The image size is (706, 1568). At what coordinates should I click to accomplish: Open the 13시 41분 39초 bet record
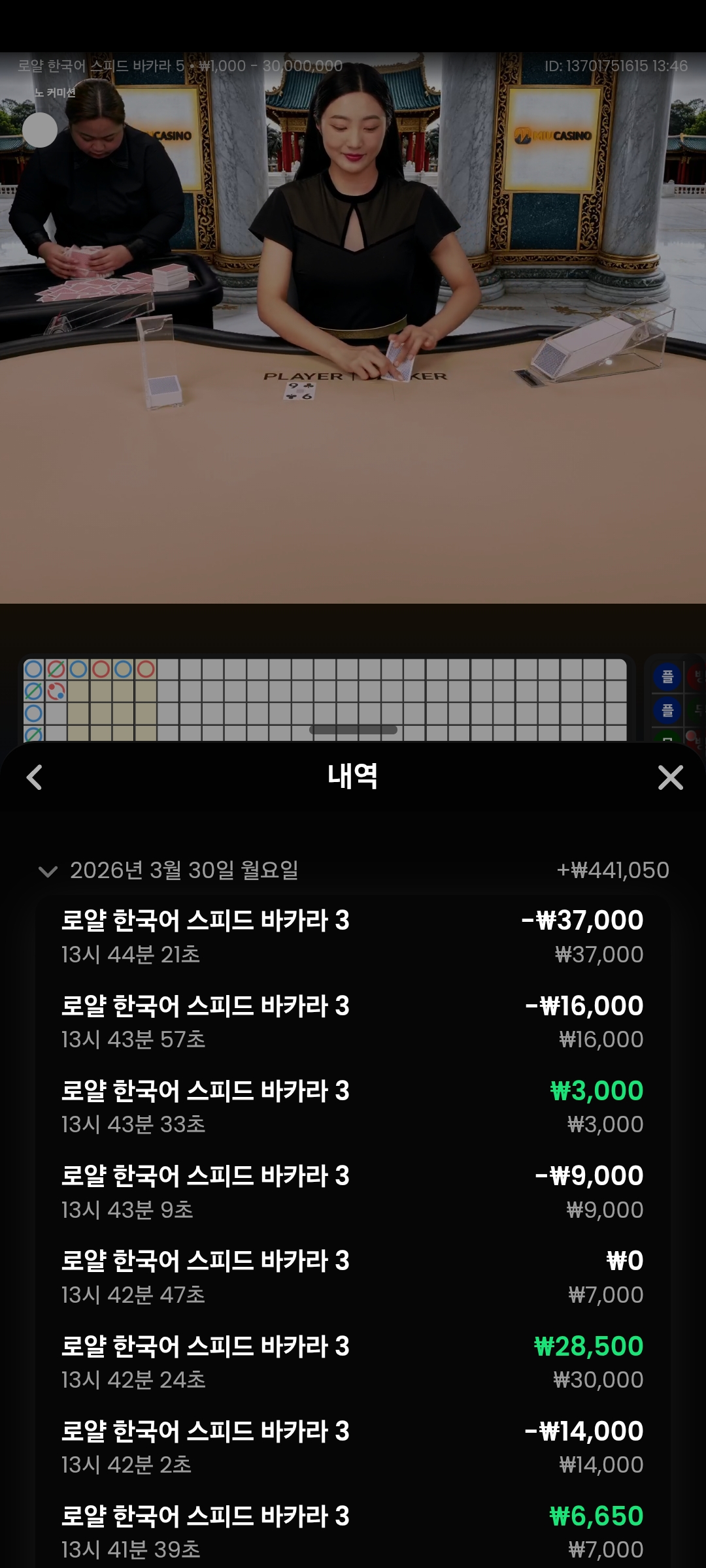pos(353,1532)
